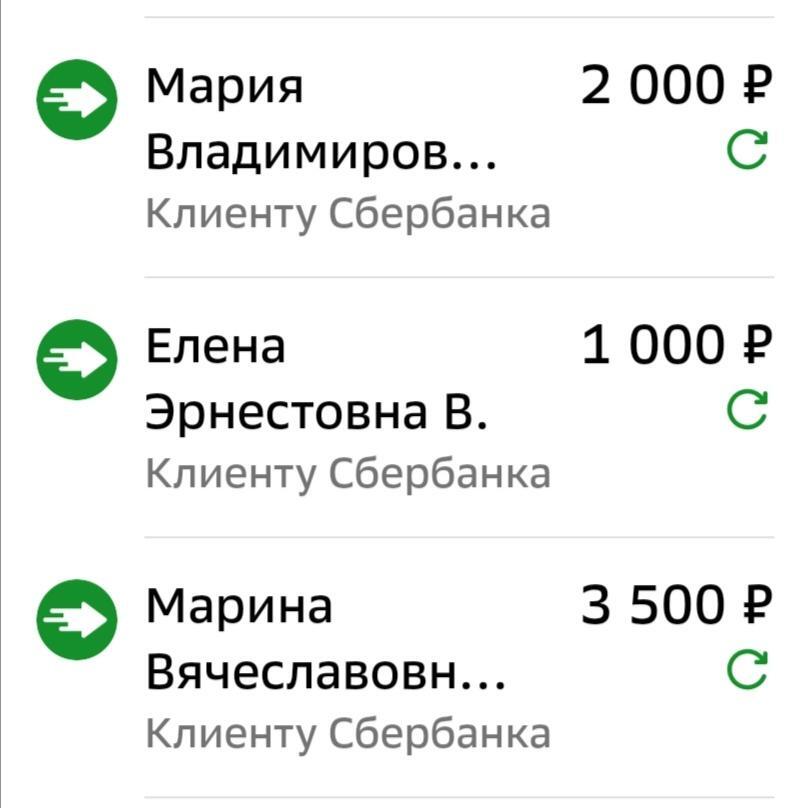Viewport: 810px width, 808px height.
Task: Repeat the 3 500 ₽ transfer to Марина
Action: pos(748,670)
